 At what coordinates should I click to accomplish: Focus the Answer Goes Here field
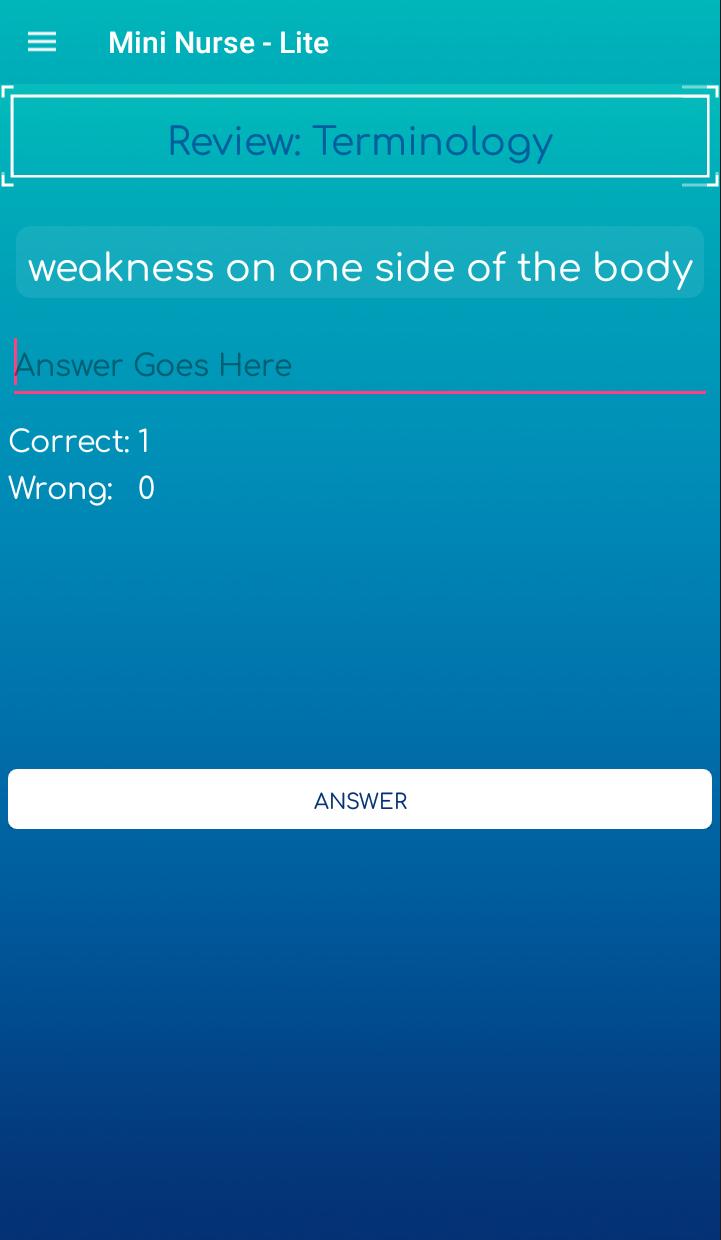[x=360, y=365]
